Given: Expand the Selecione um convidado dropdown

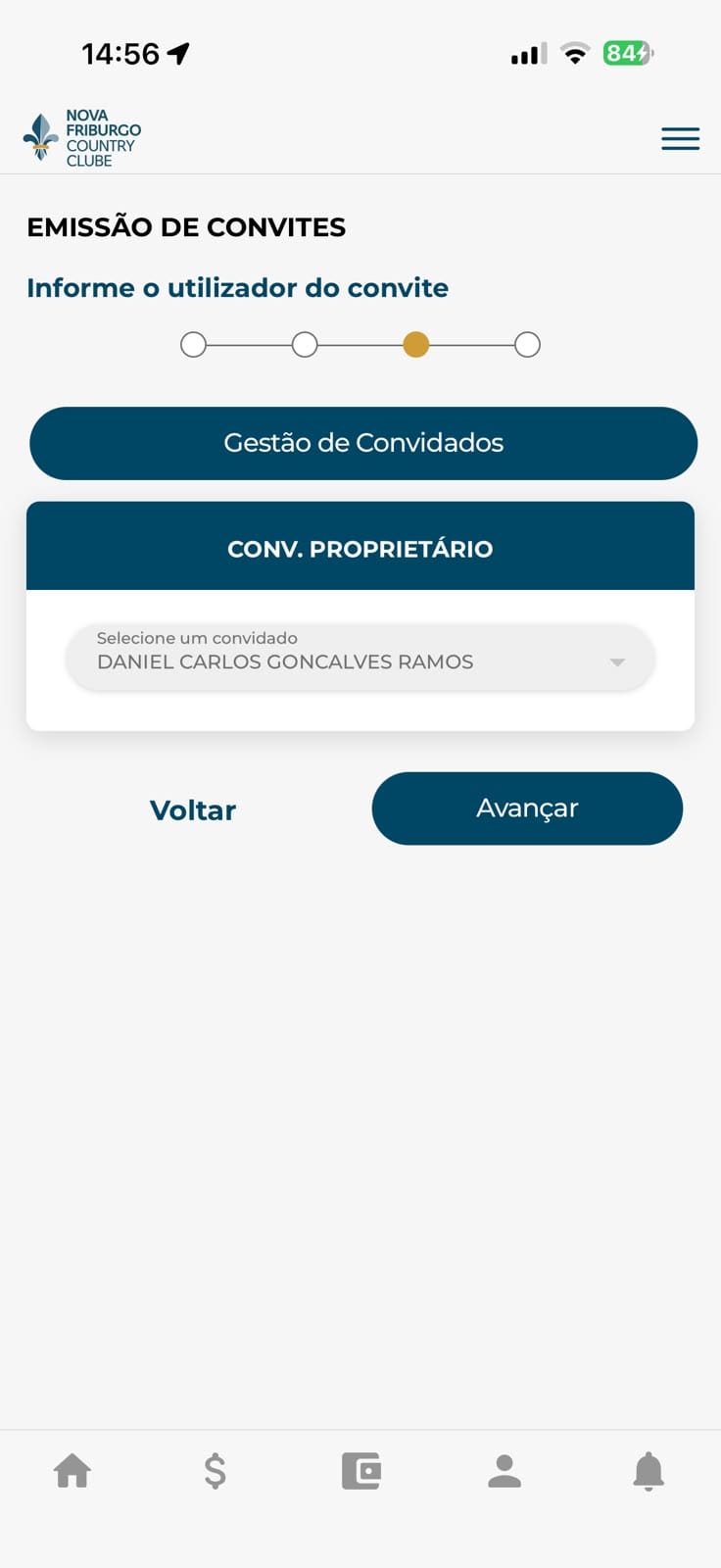Looking at the screenshot, I should (x=360, y=657).
